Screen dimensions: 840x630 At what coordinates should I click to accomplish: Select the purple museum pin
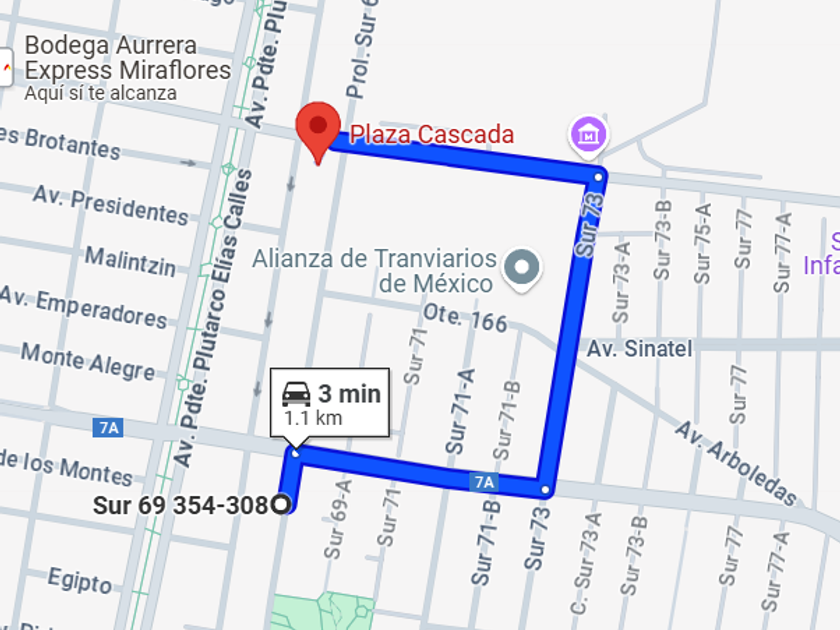coord(588,138)
